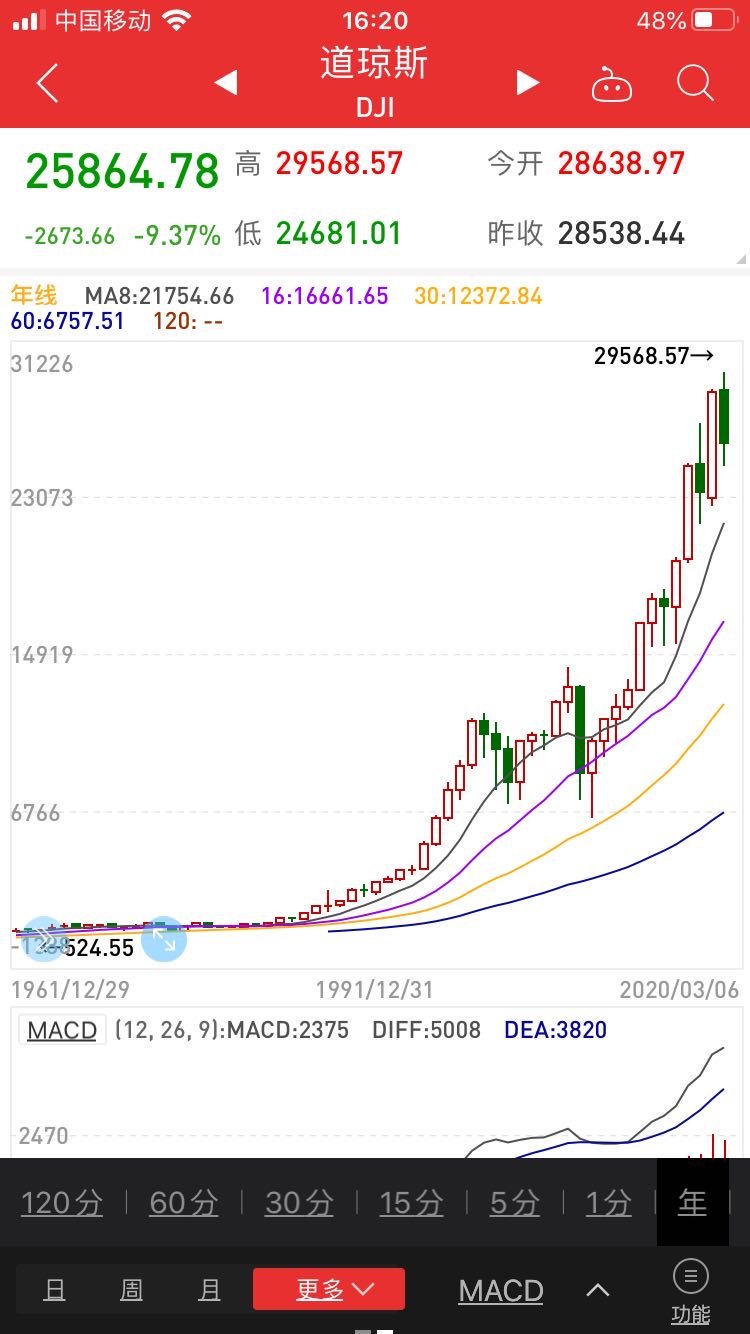Switch to the 周 weekly chart
Viewport: 750px width, 1334px height.
tap(132, 1290)
